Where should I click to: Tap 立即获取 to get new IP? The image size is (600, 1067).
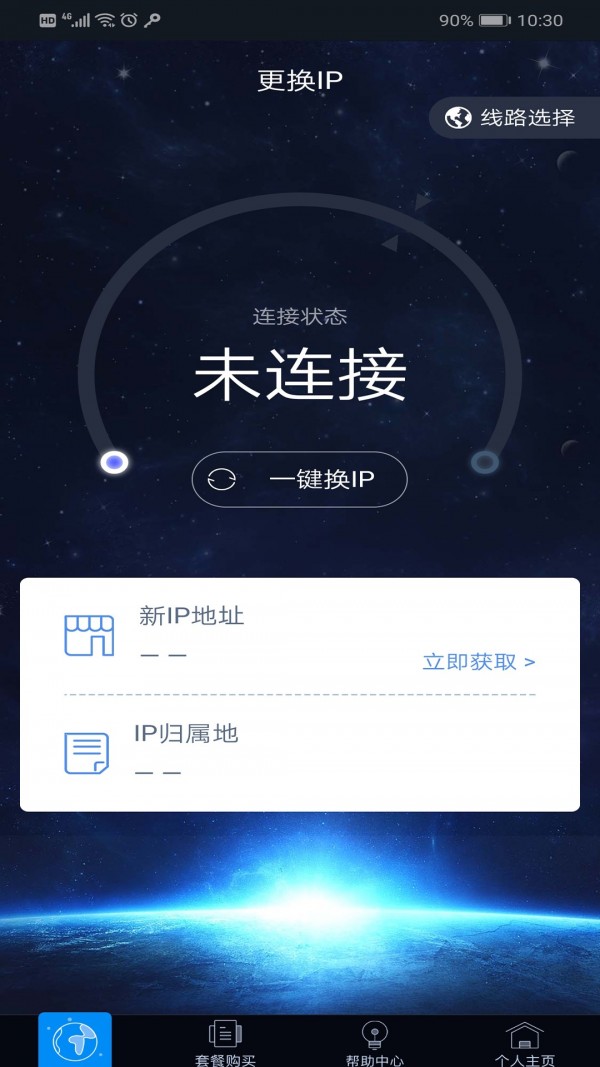point(478,662)
